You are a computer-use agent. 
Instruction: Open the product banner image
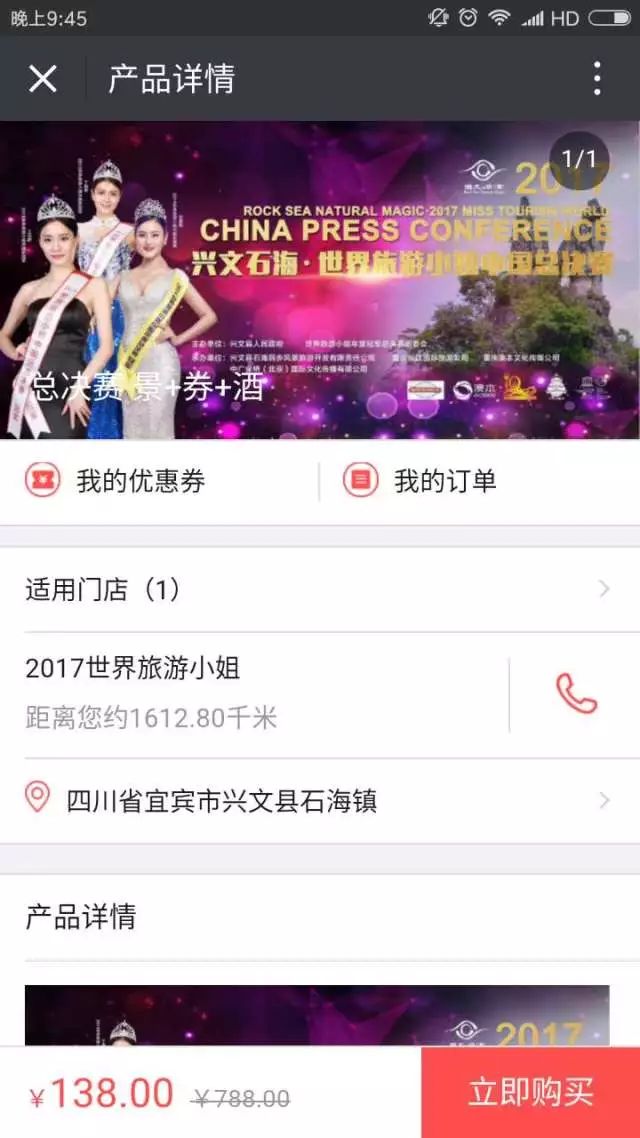pos(320,280)
